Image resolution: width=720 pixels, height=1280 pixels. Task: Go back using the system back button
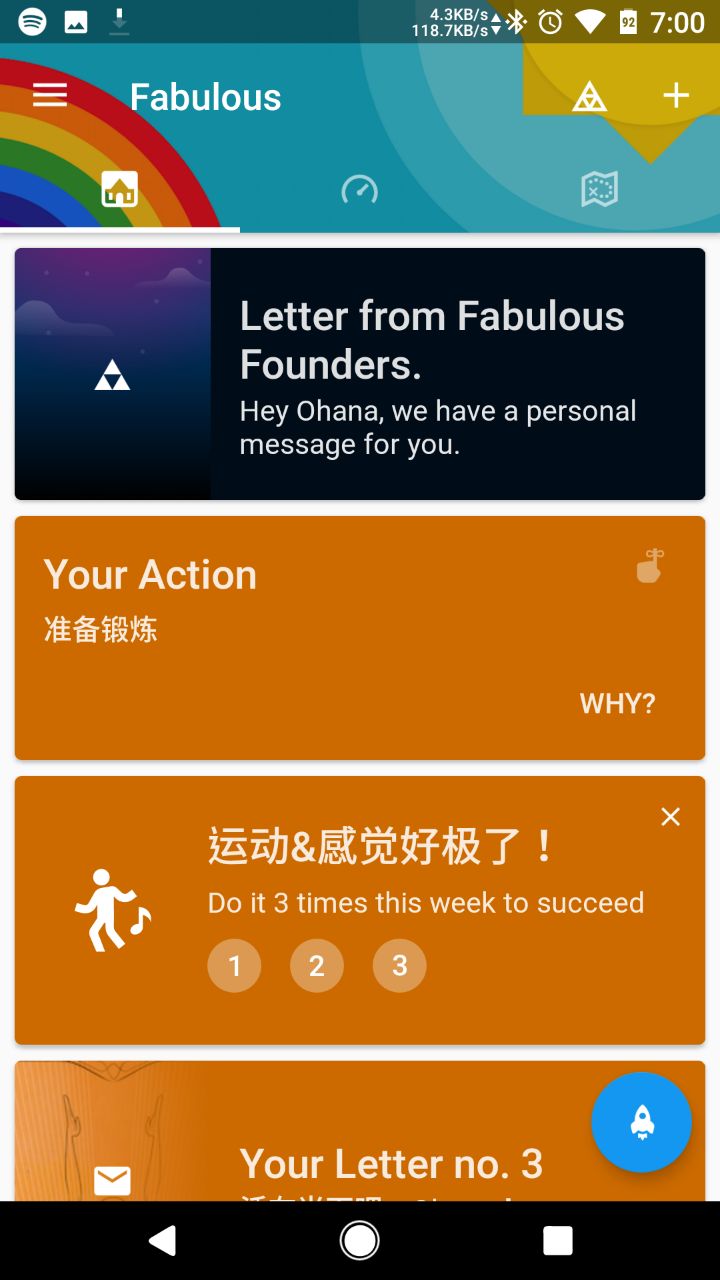[x=162, y=1241]
